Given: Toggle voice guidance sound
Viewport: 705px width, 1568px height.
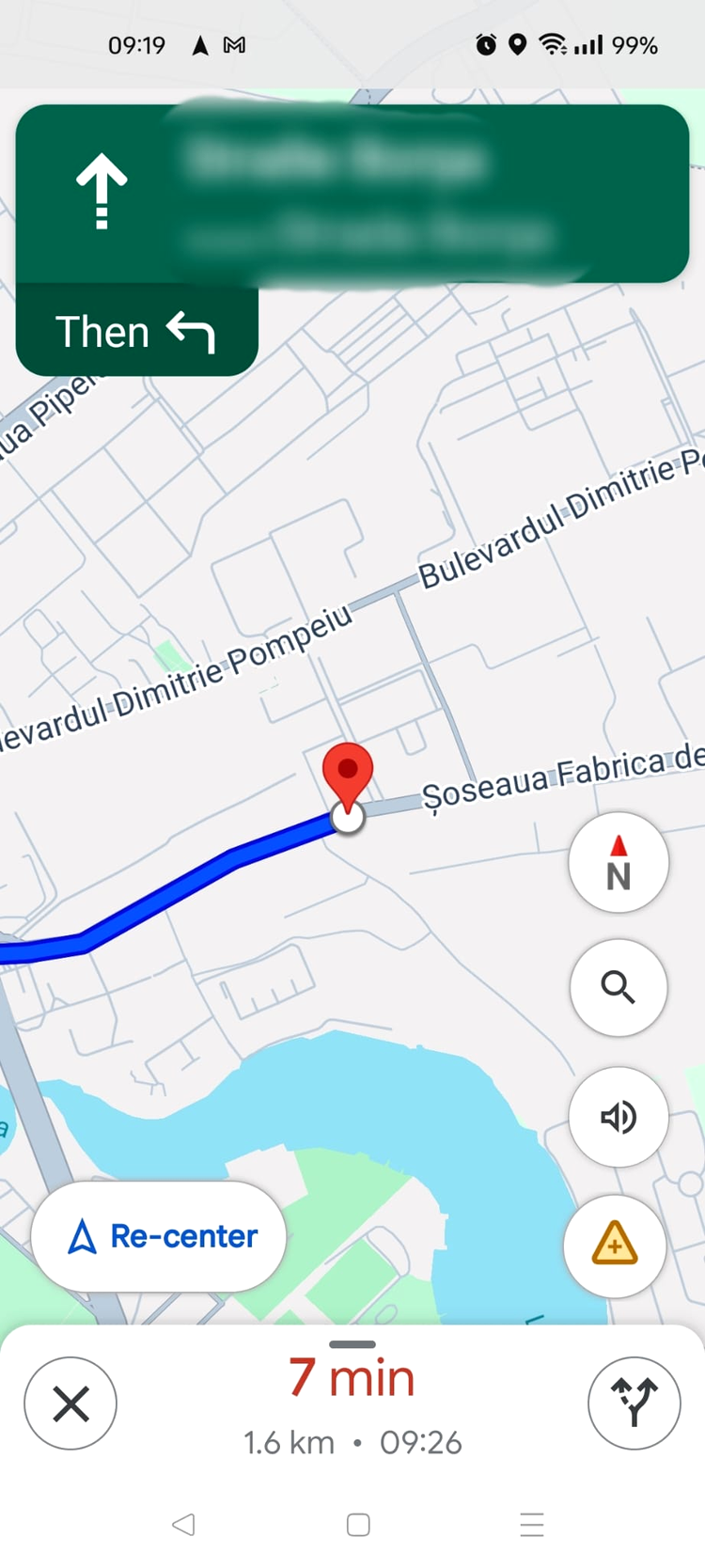Looking at the screenshot, I should [618, 1117].
